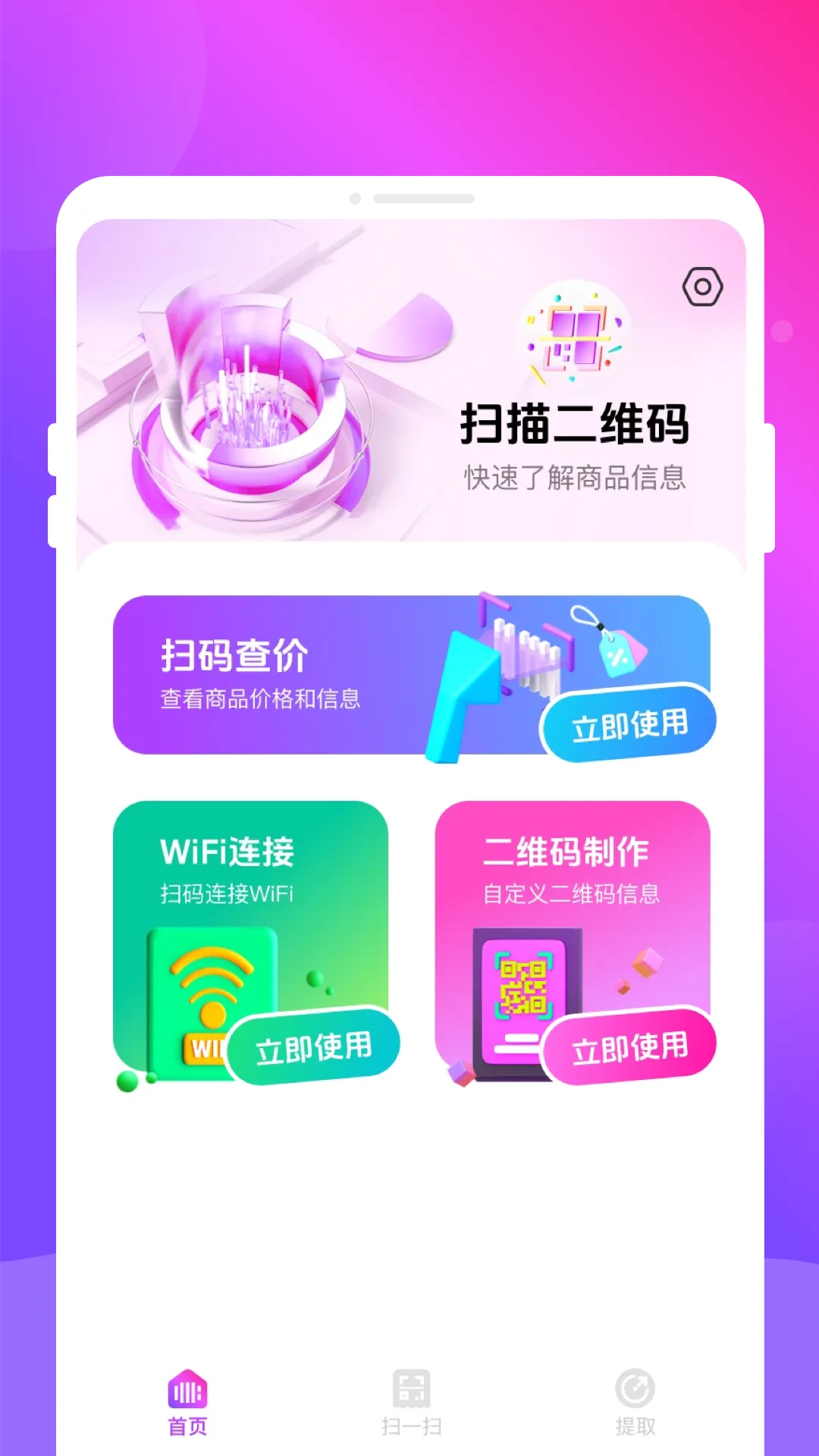Switch to the 提取 tab
Viewport: 819px width, 1456px height.
point(635,1403)
